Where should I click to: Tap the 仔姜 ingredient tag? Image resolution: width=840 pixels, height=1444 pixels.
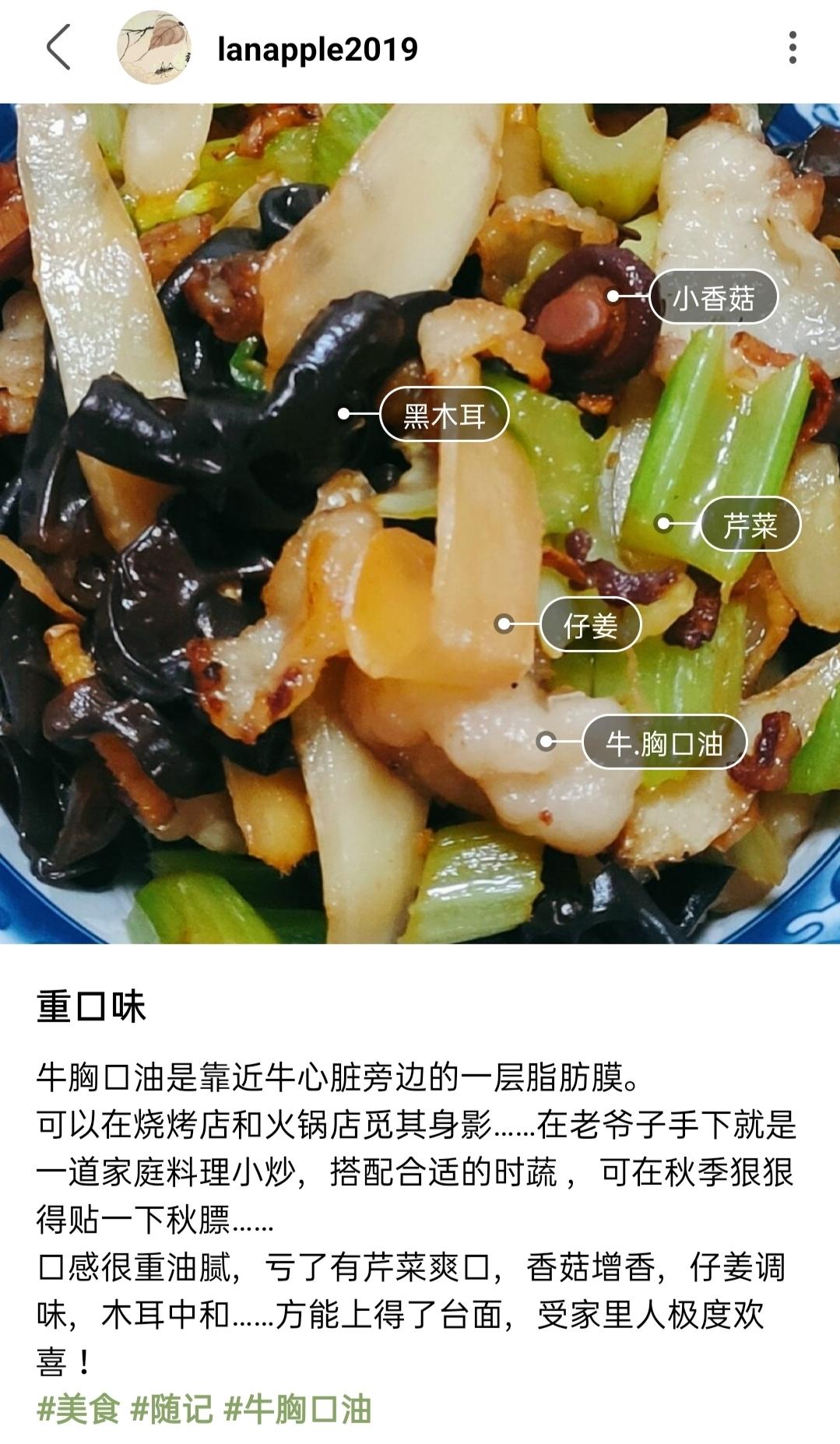click(590, 624)
